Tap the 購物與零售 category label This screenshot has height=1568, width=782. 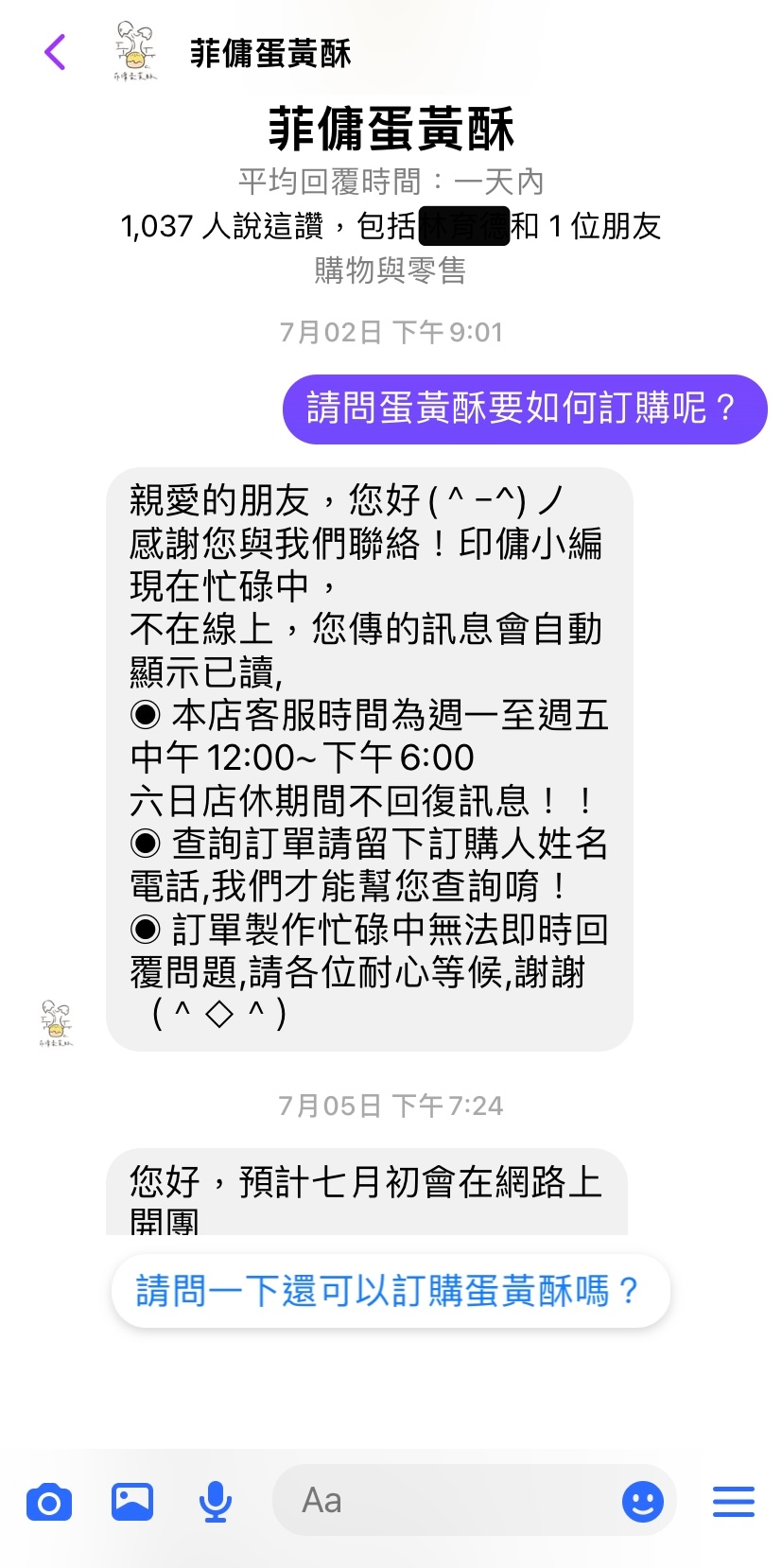pyautogui.click(x=391, y=273)
